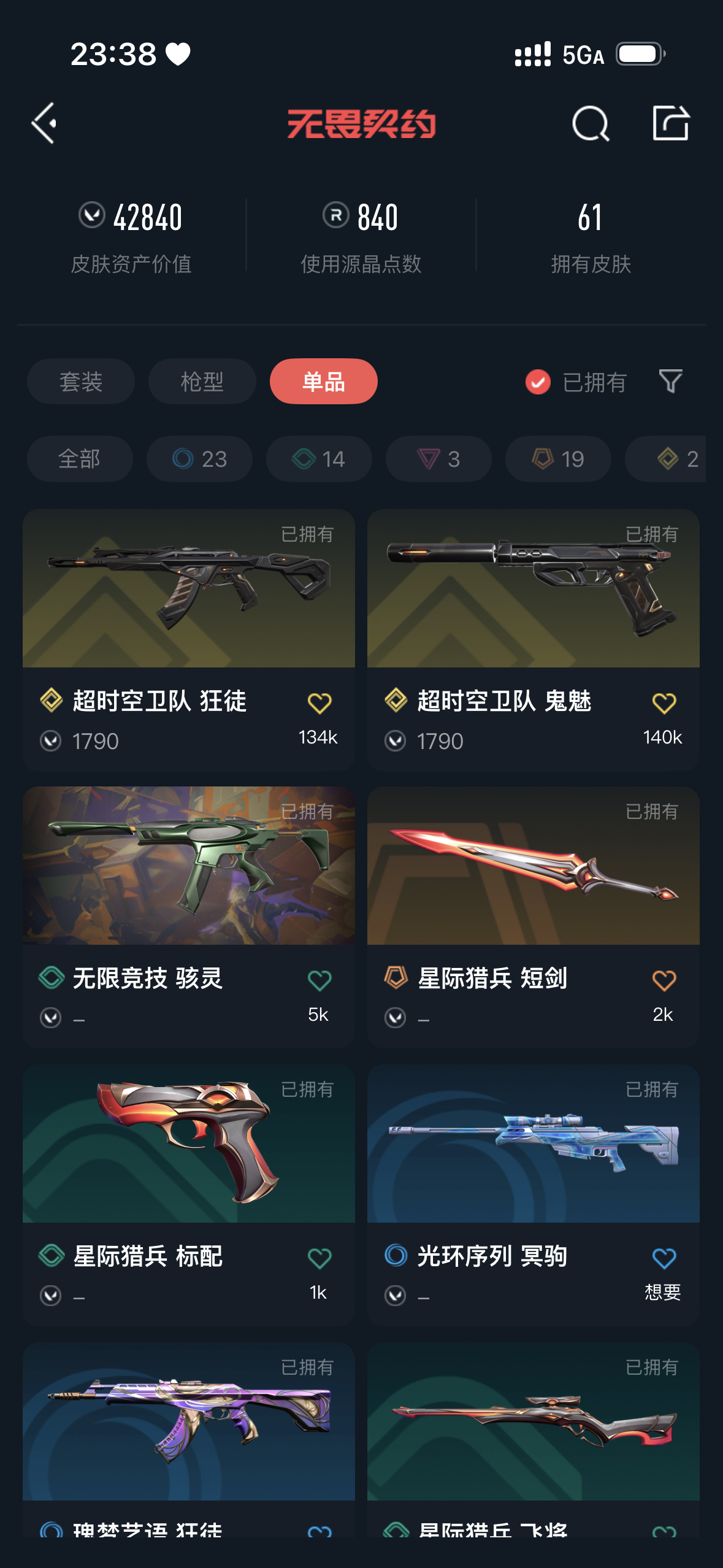Image resolution: width=723 pixels, height=1568 pixels.
Task: Open the funnel filter options
Action: [670, 382]
